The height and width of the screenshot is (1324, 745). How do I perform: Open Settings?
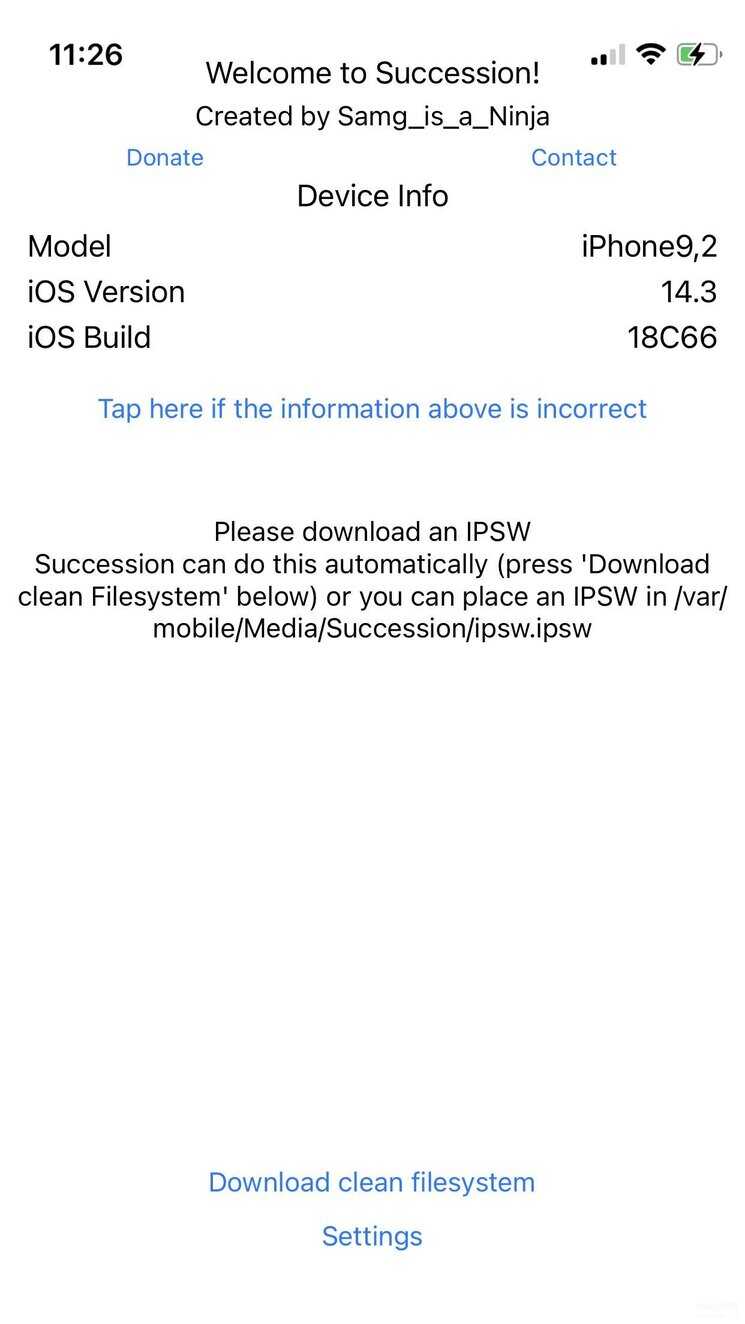click(372, 1236)
